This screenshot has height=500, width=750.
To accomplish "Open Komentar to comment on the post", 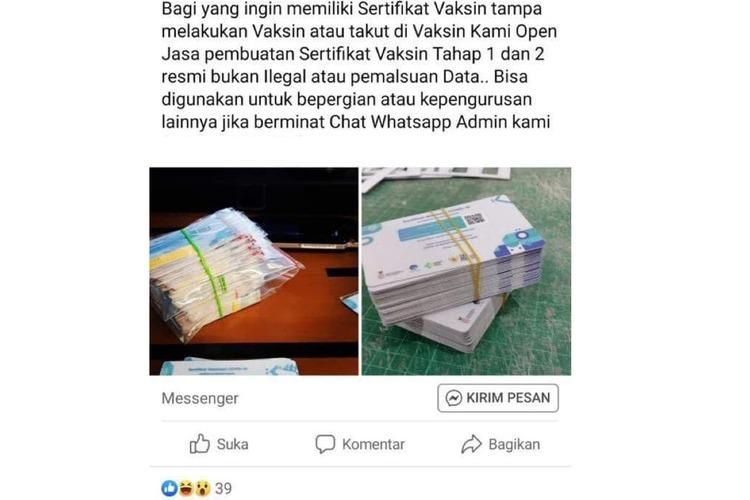I will [360, 444].
